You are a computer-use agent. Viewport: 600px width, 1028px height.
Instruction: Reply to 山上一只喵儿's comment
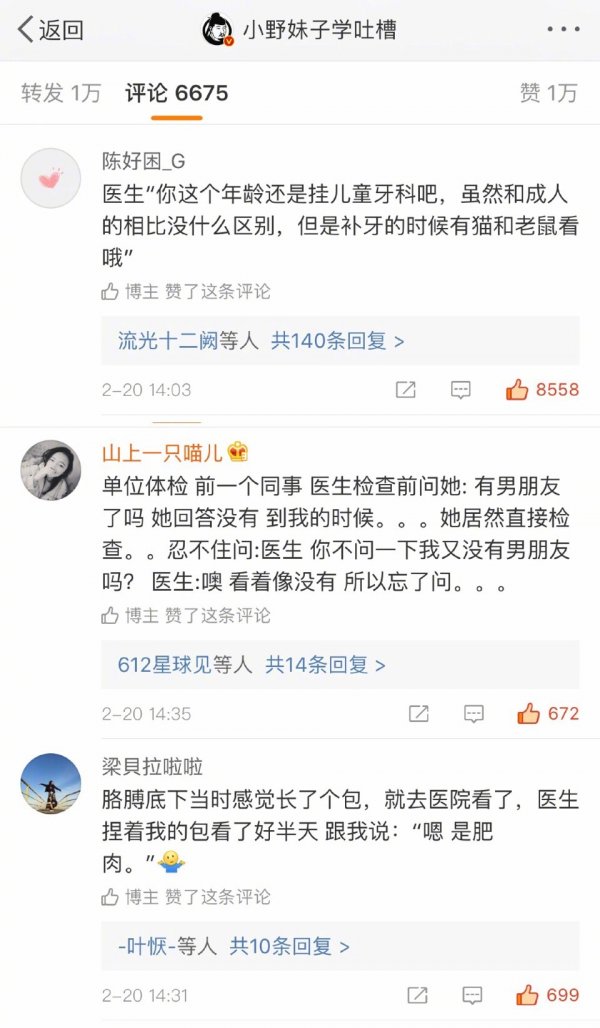coord(474,714)
